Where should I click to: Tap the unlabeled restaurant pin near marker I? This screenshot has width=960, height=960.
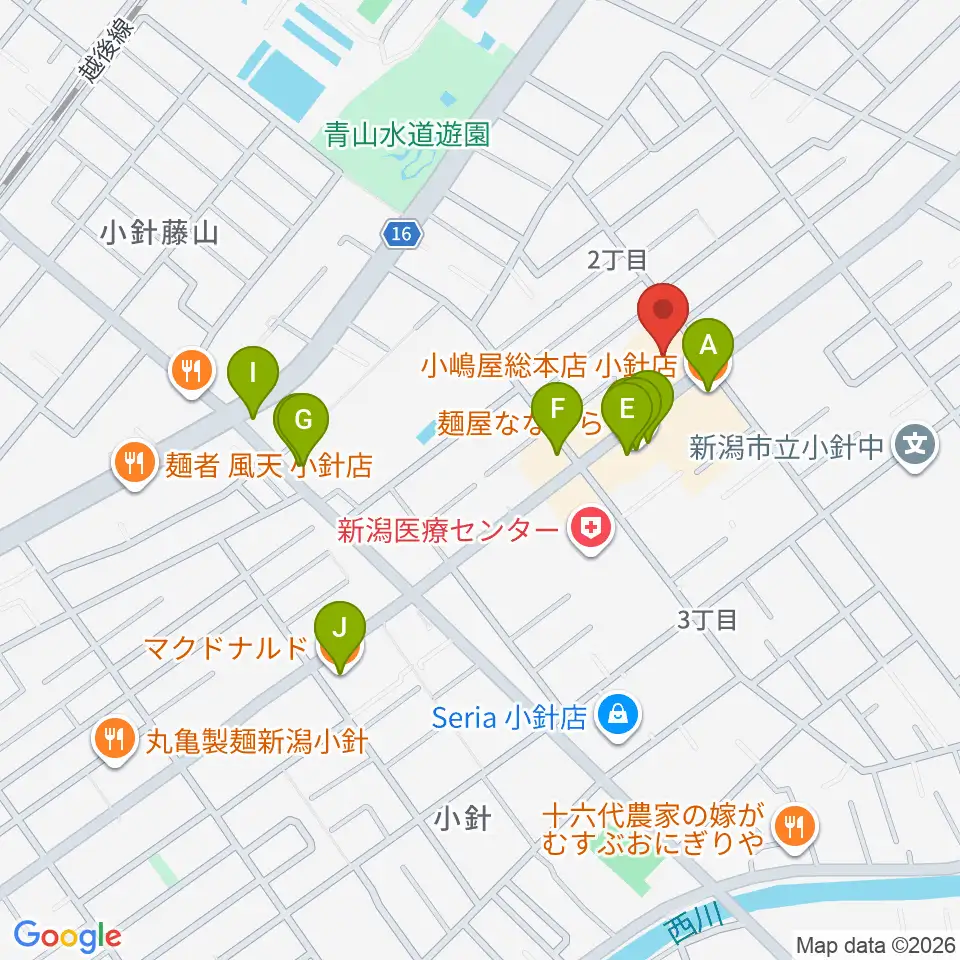192,371
